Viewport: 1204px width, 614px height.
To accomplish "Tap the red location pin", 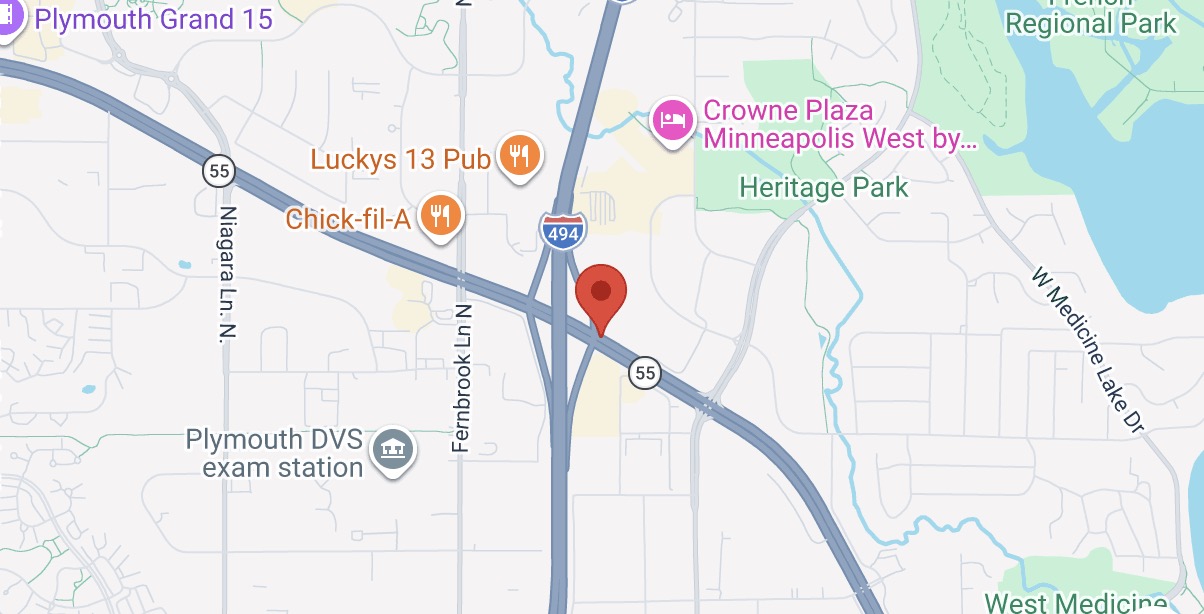I will (x=601, y=293).
